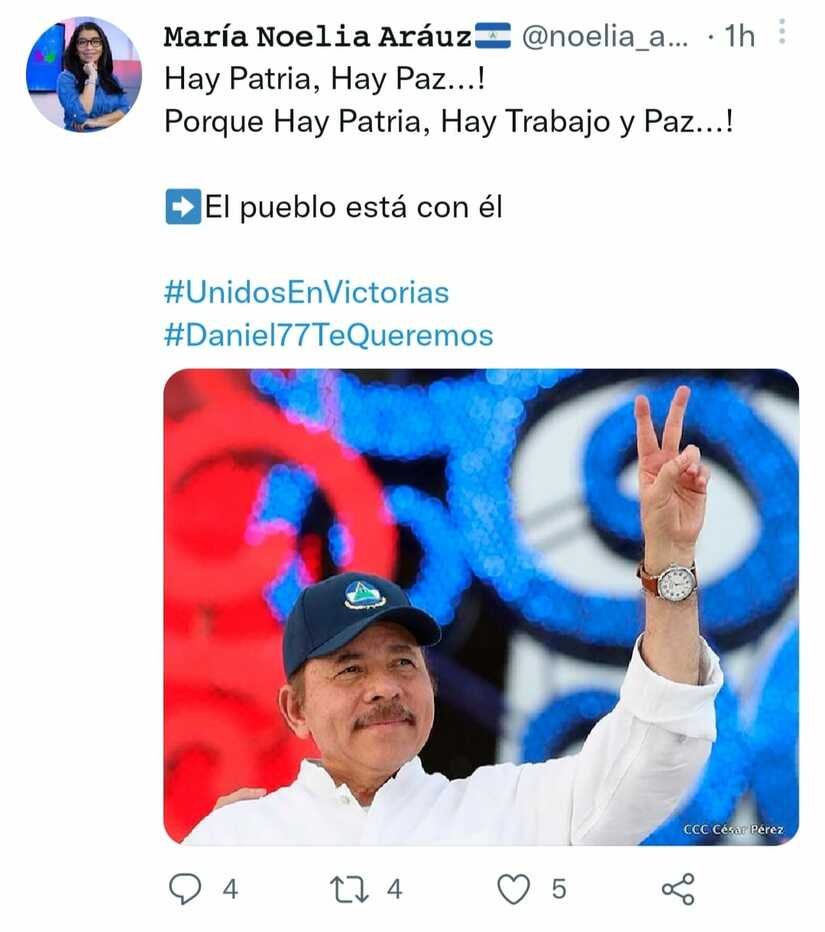View the attached photo in full screen
The image size is (825, 932).
pyautogui.click(x=480, y=607)
